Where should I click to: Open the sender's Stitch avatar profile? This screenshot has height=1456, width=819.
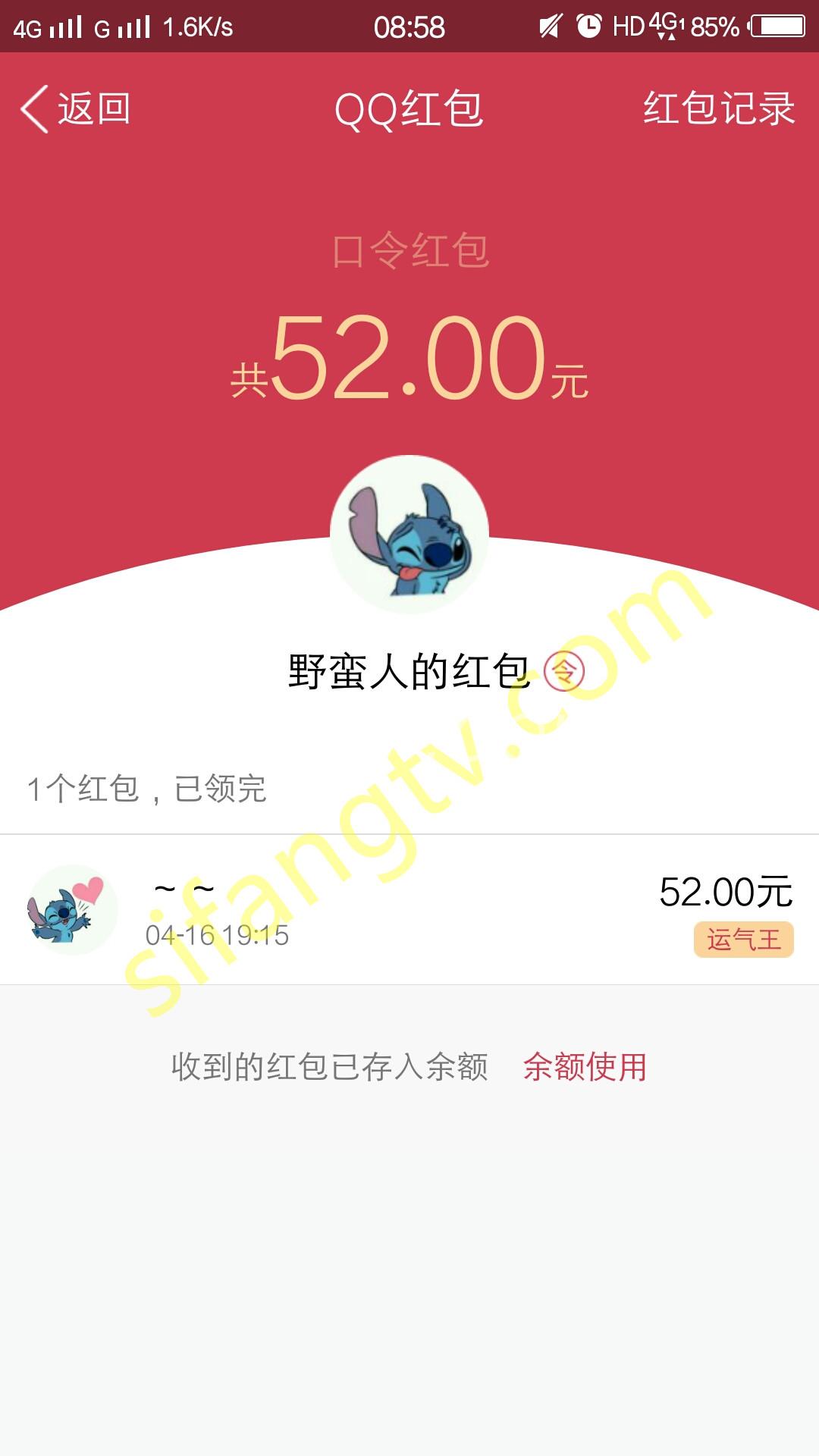[x=409, y=535]
